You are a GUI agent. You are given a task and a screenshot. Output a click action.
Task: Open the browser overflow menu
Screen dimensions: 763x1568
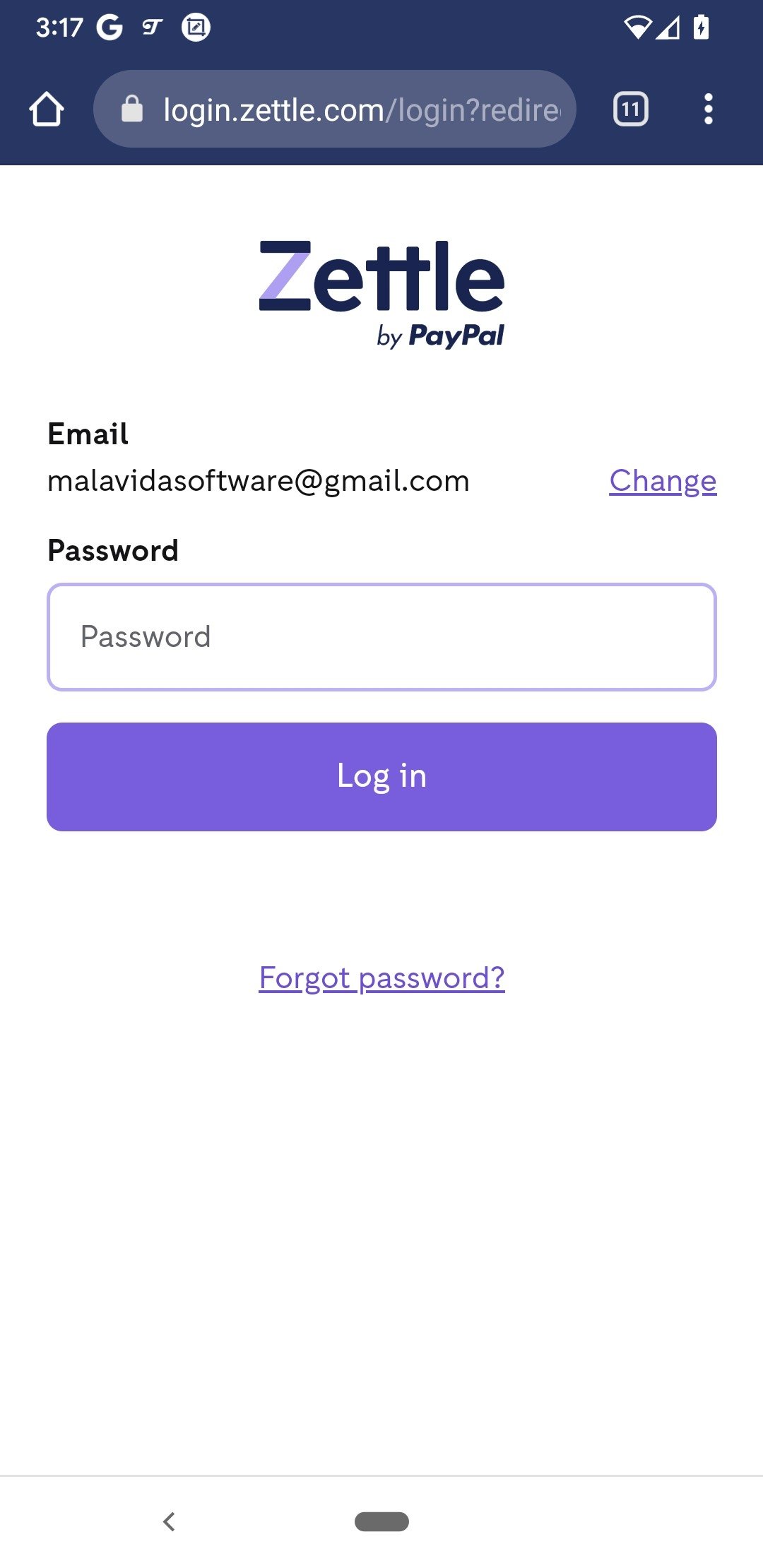pos(708,109)
